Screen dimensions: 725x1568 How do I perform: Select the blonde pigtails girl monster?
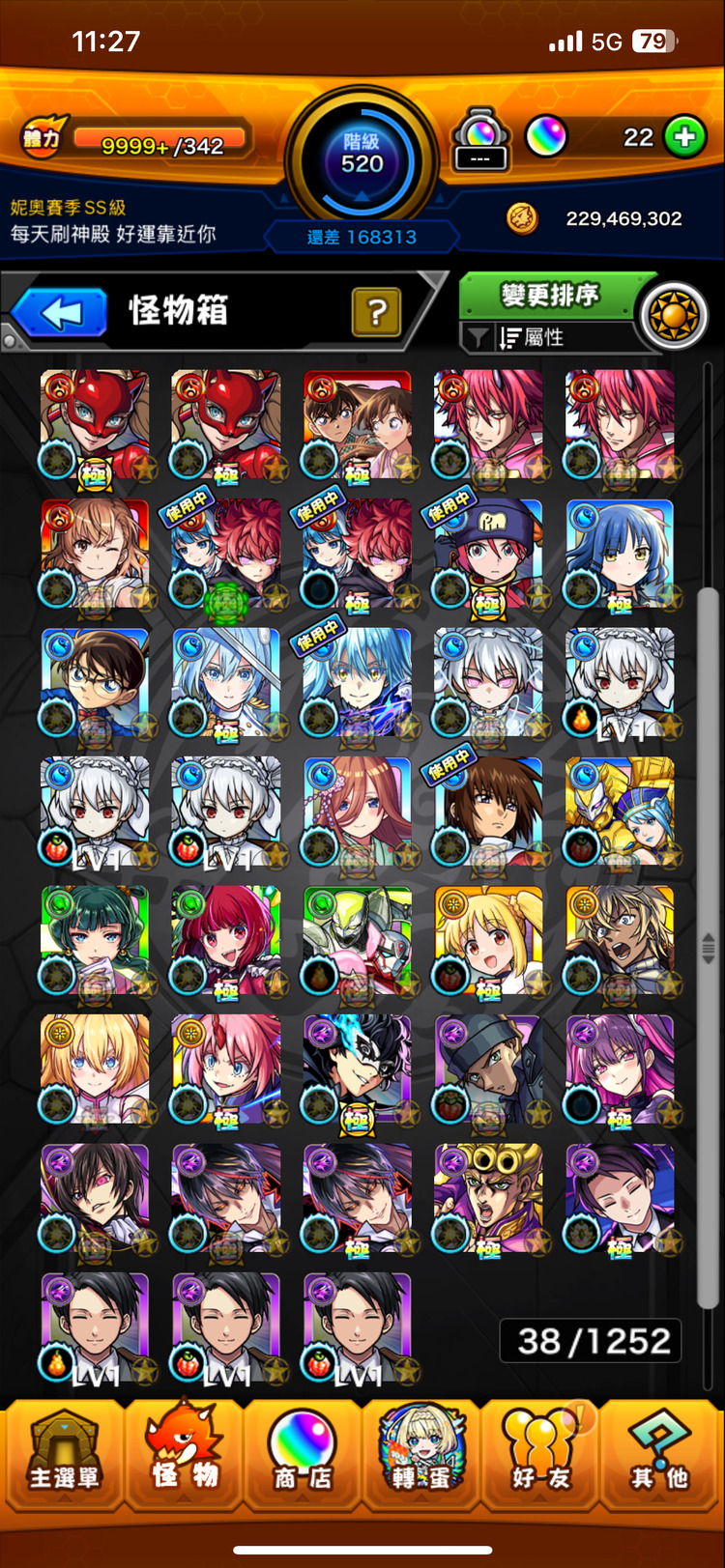pos(488,941)
